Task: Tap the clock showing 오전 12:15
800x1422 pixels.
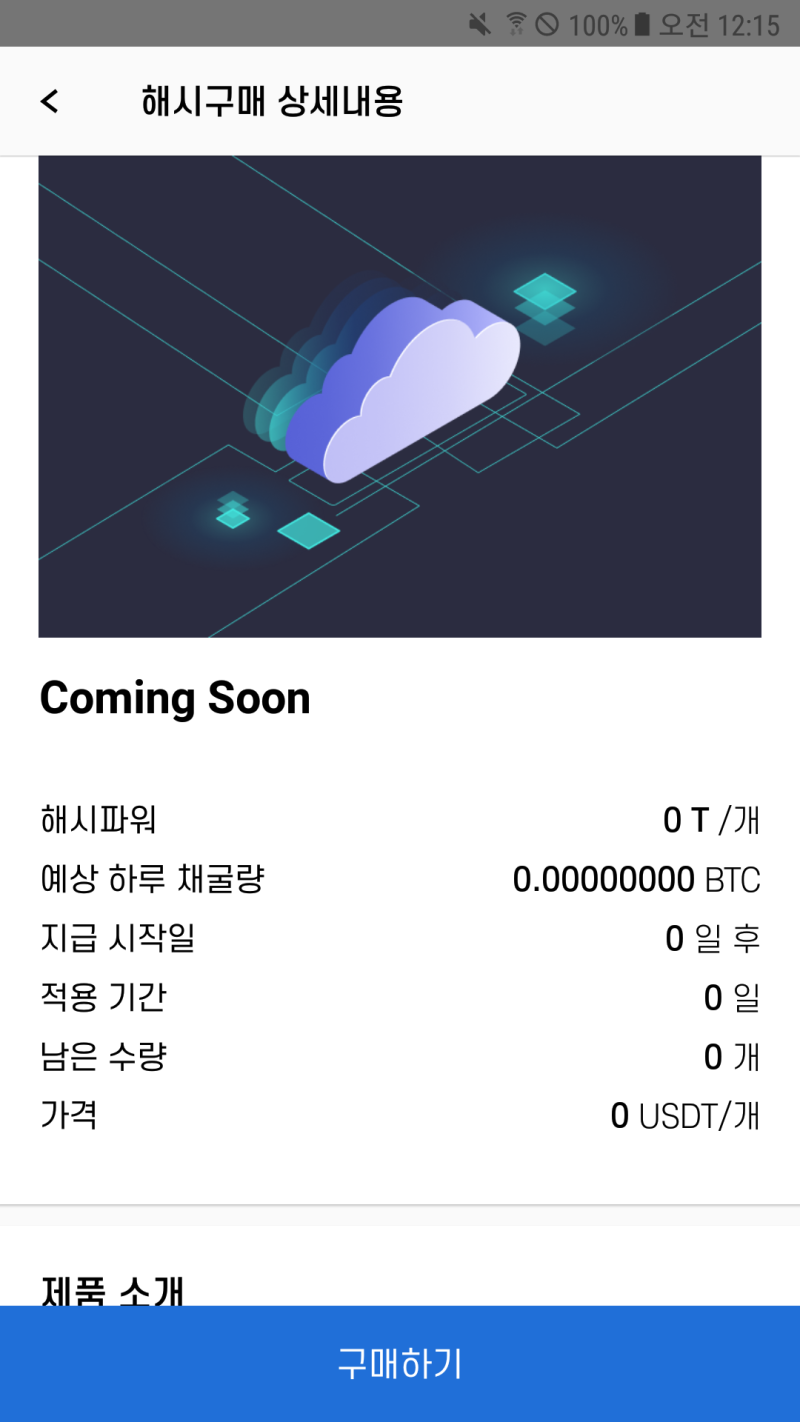Action: [719, 25]
